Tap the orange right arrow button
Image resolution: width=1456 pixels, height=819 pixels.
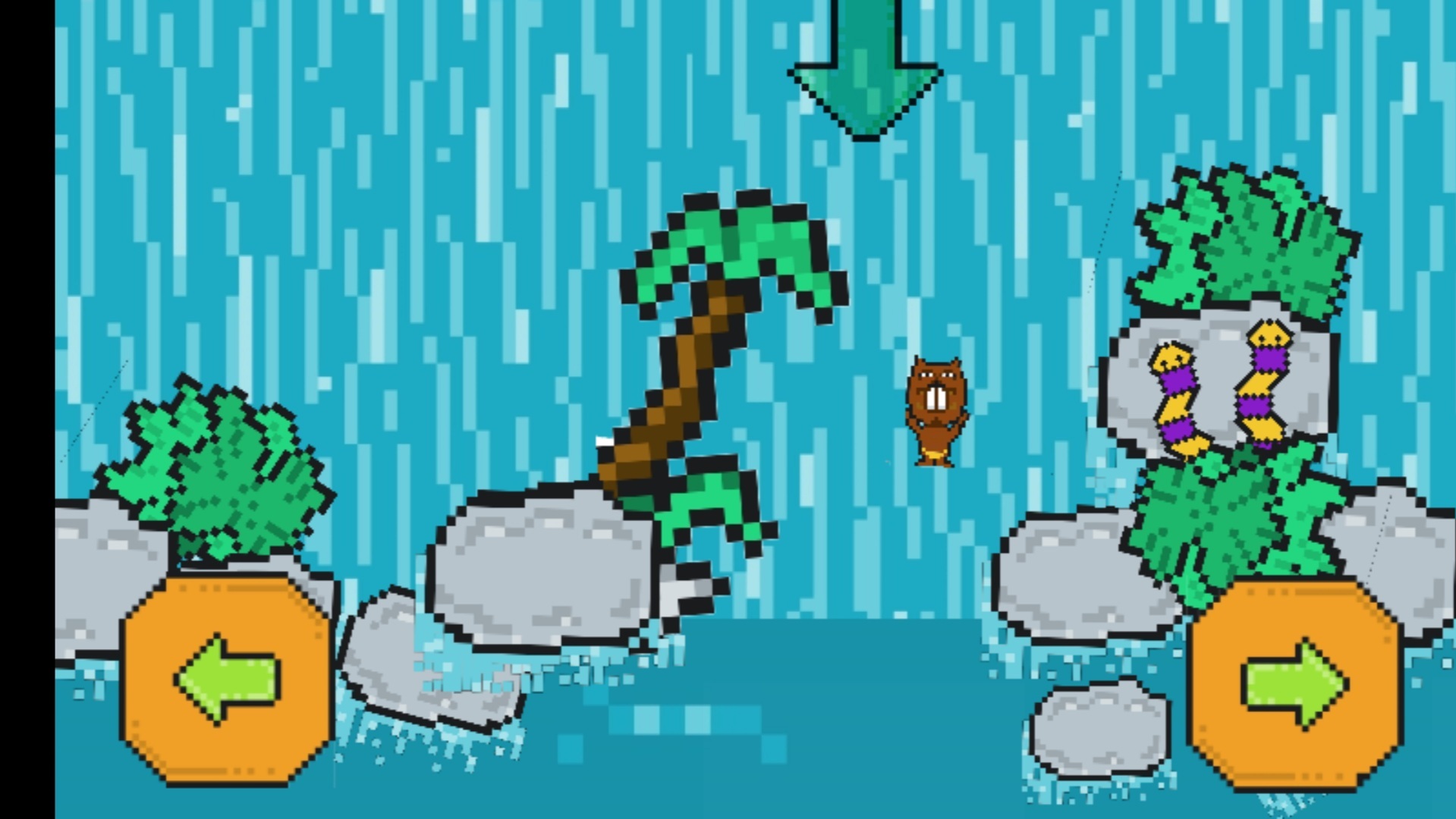point(1295,684)
